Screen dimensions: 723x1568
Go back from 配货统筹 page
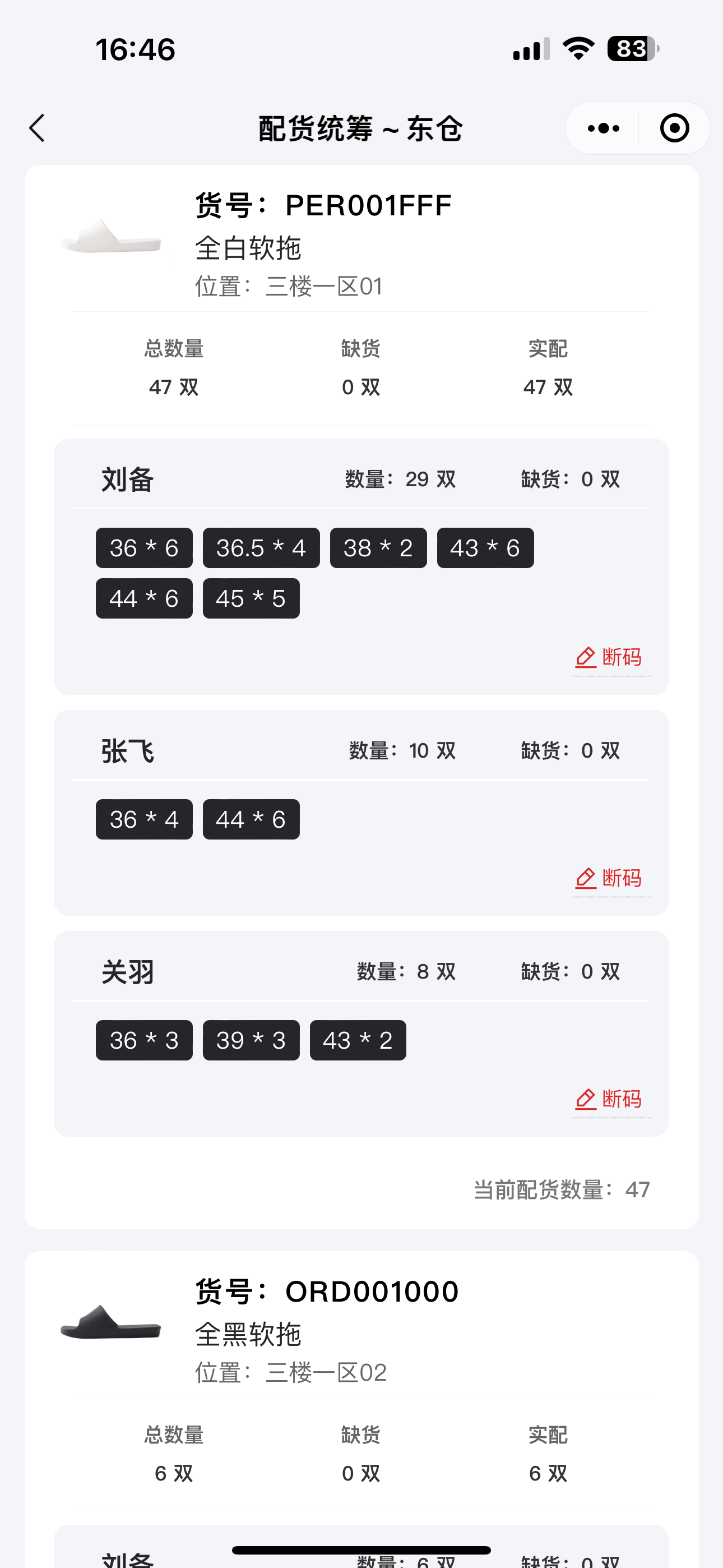pos(38,128)
